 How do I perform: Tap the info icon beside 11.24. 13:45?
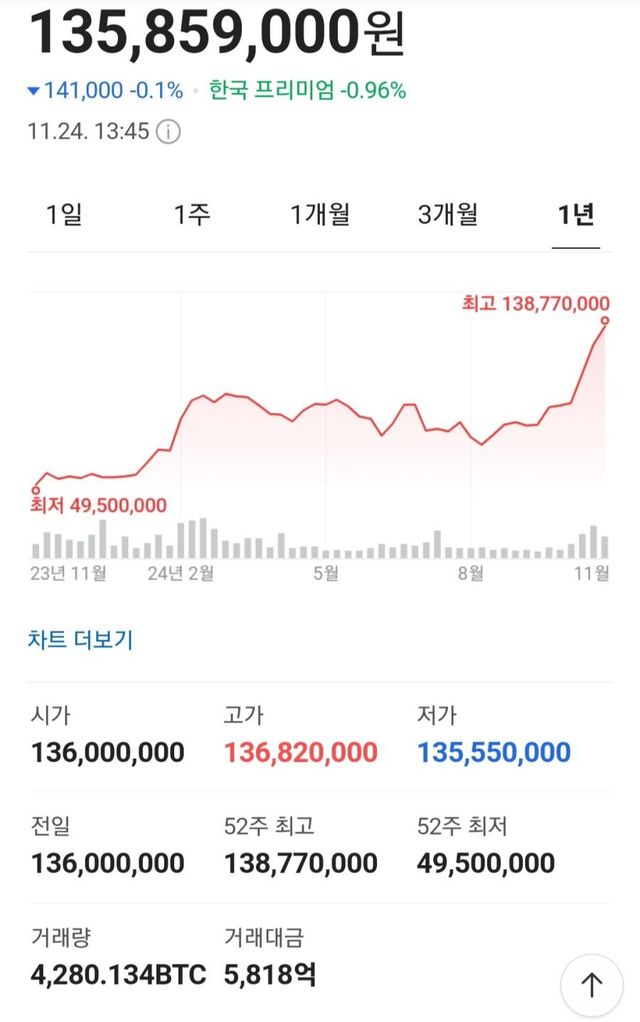coord(168,132)
